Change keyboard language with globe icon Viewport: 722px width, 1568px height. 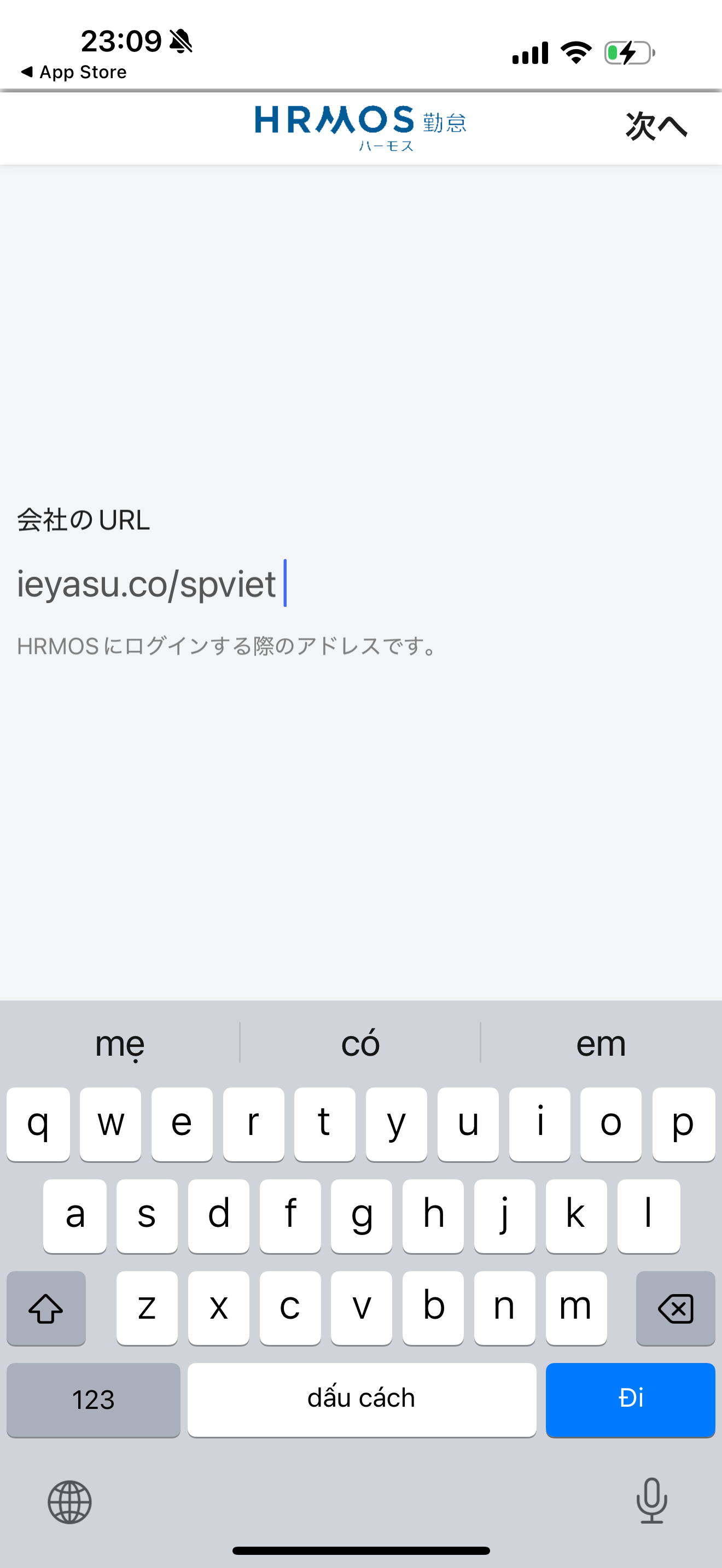(69, 1502)
